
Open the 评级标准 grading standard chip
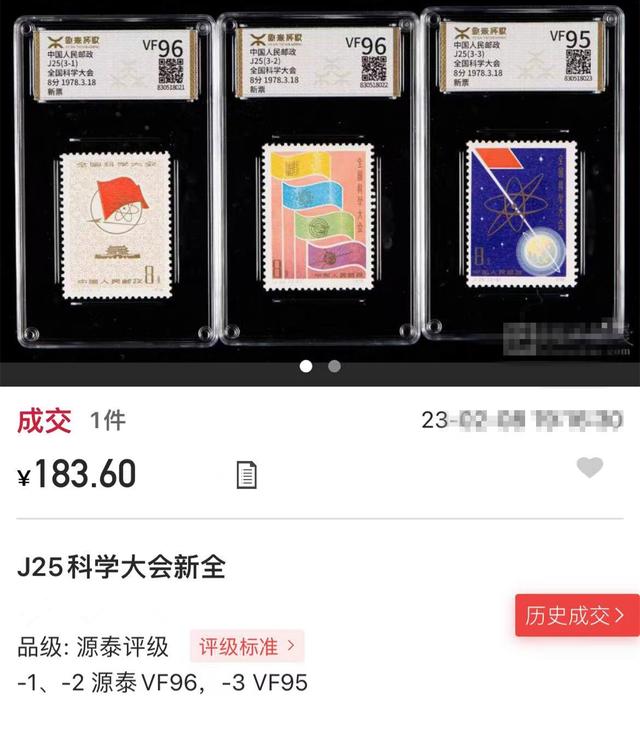[247, 646]
